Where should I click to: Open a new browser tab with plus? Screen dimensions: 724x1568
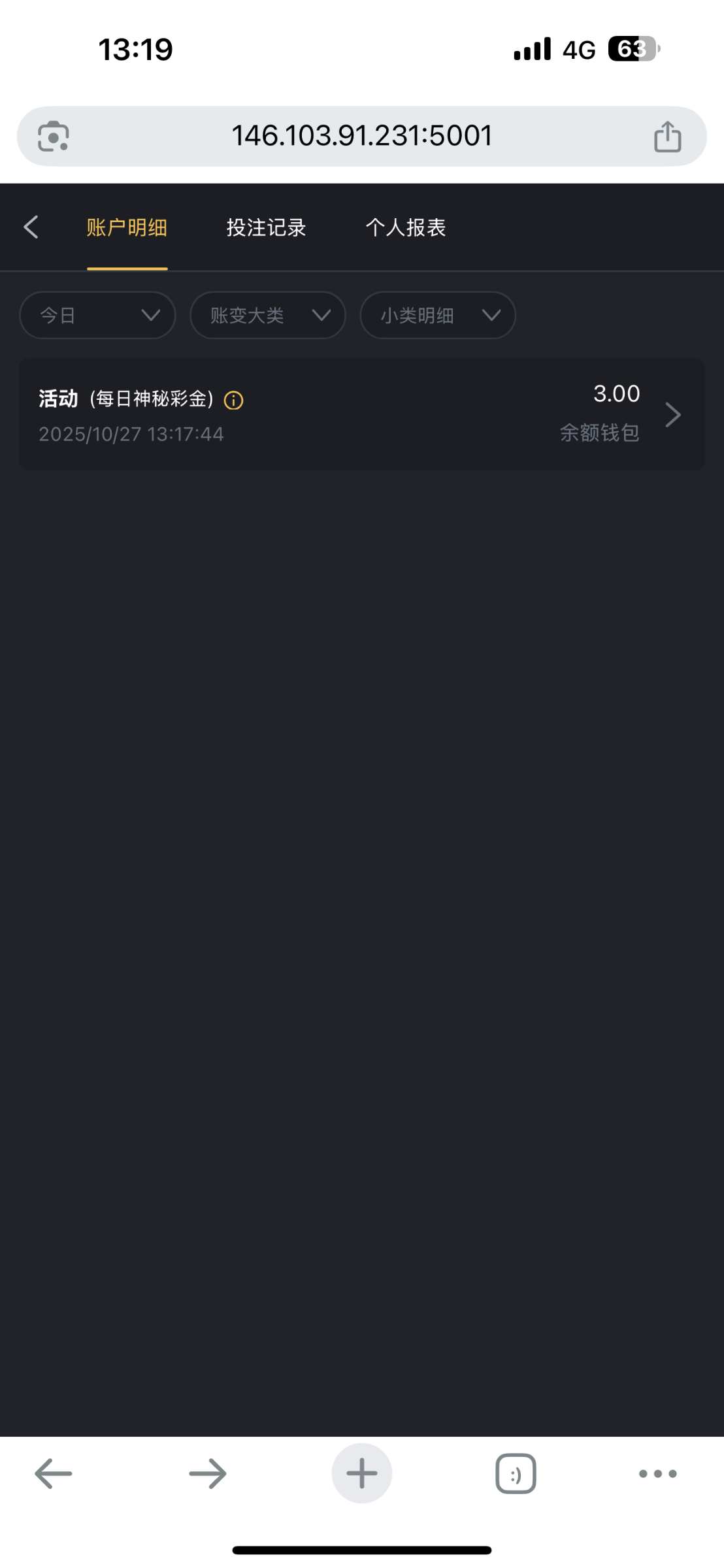point(361,1474)
